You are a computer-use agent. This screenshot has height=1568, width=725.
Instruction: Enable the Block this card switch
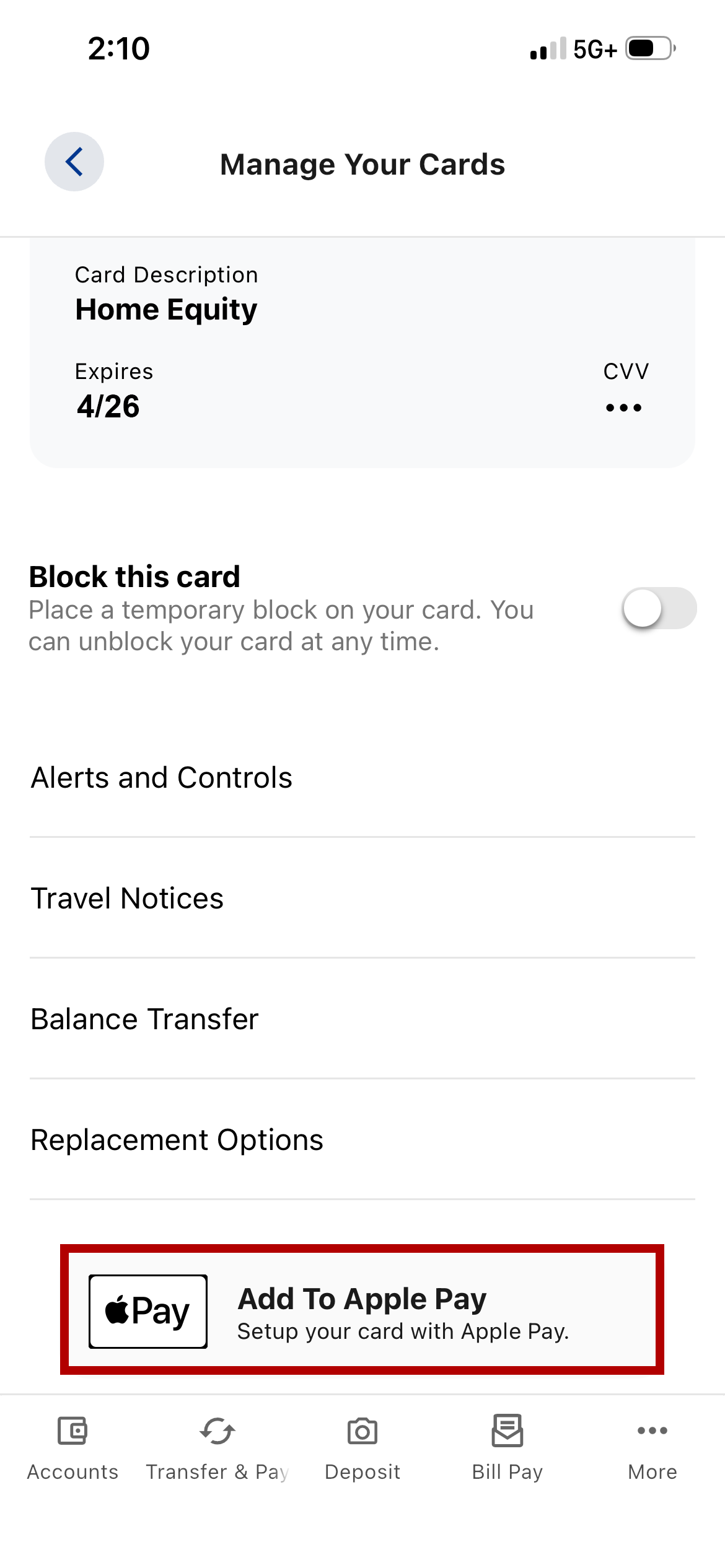(660, 609)
